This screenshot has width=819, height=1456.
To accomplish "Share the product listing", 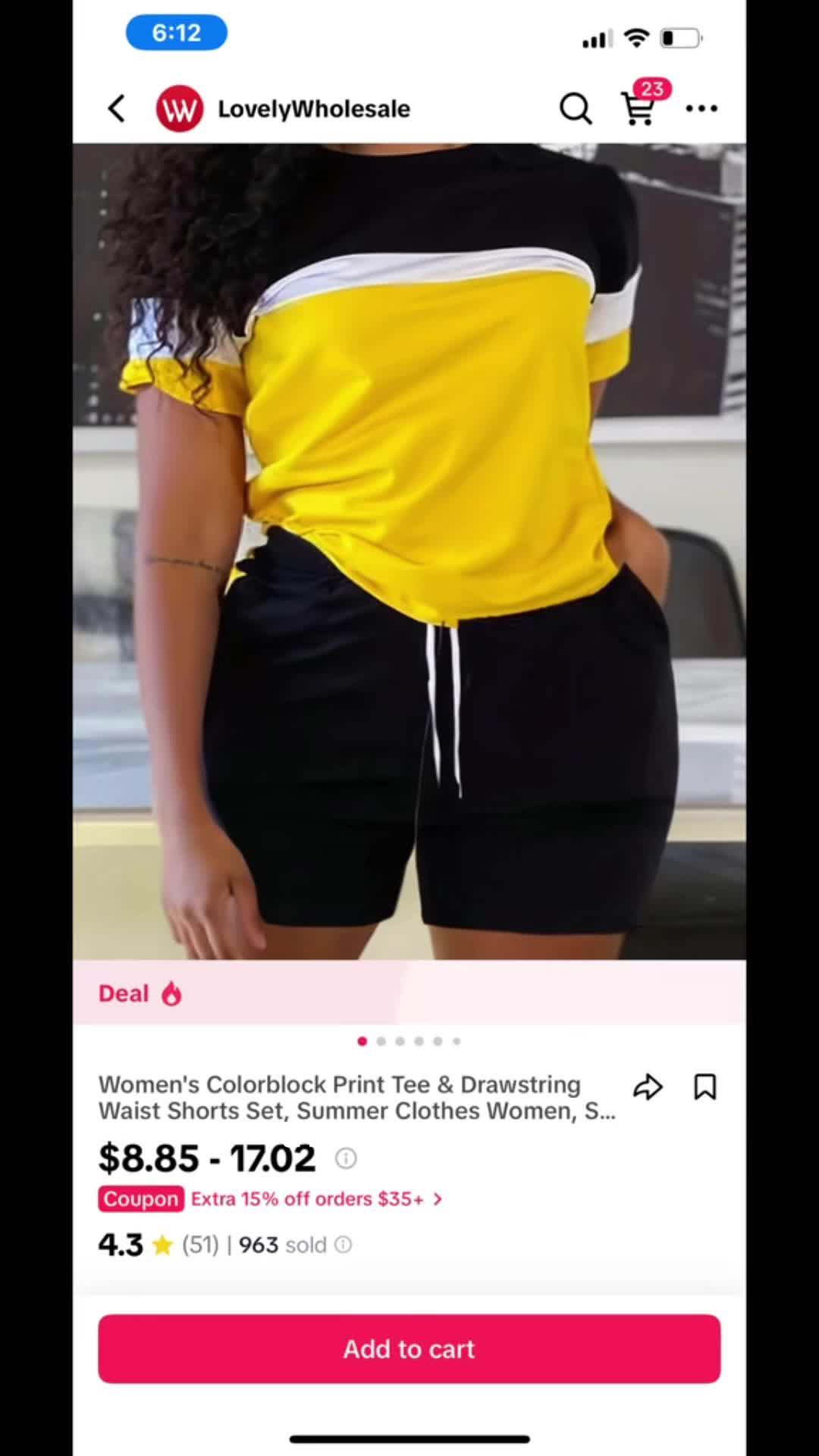I will tap(649, 1087).
